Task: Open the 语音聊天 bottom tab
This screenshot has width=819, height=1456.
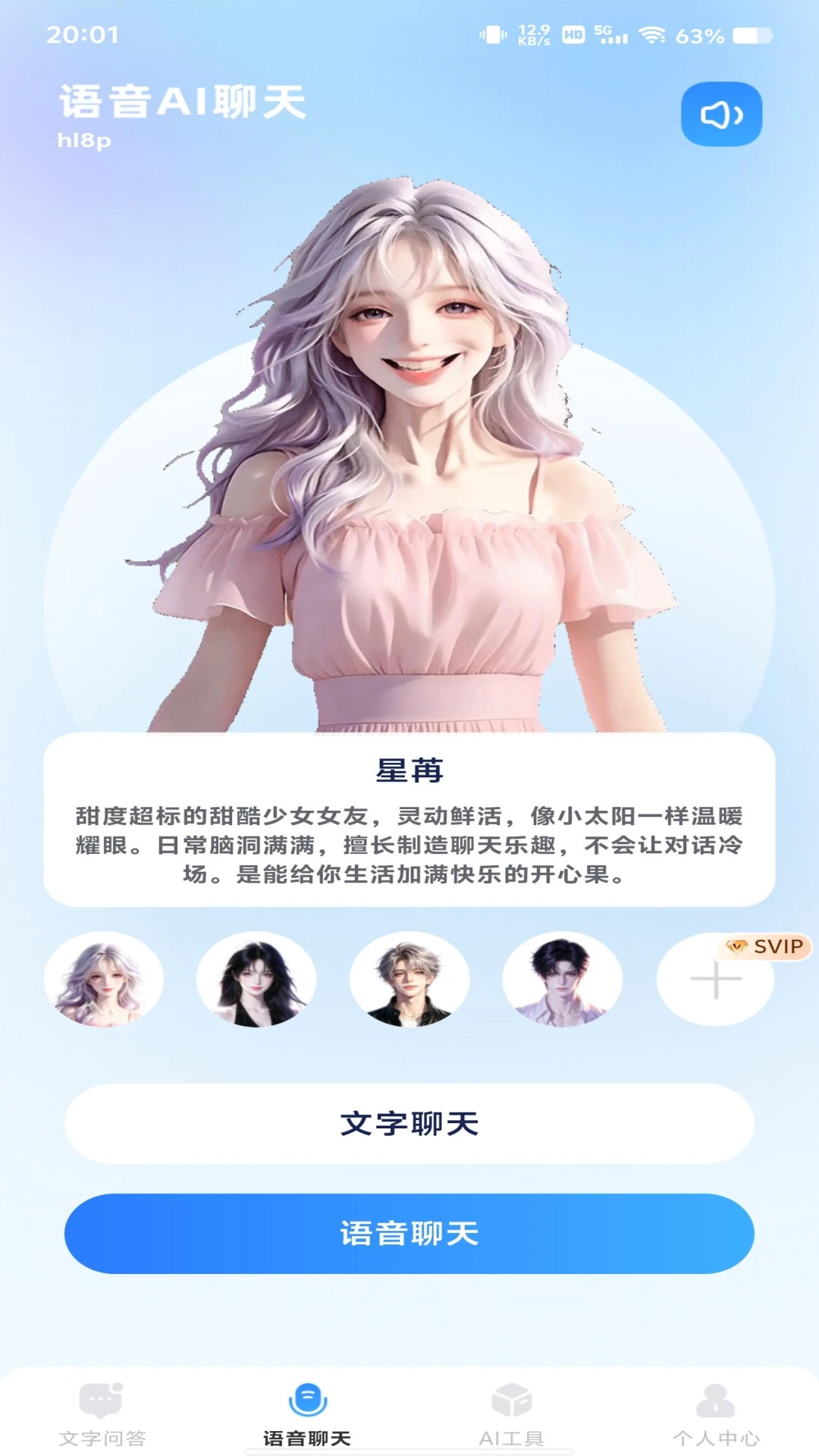Action: [x=307, y=1415]
